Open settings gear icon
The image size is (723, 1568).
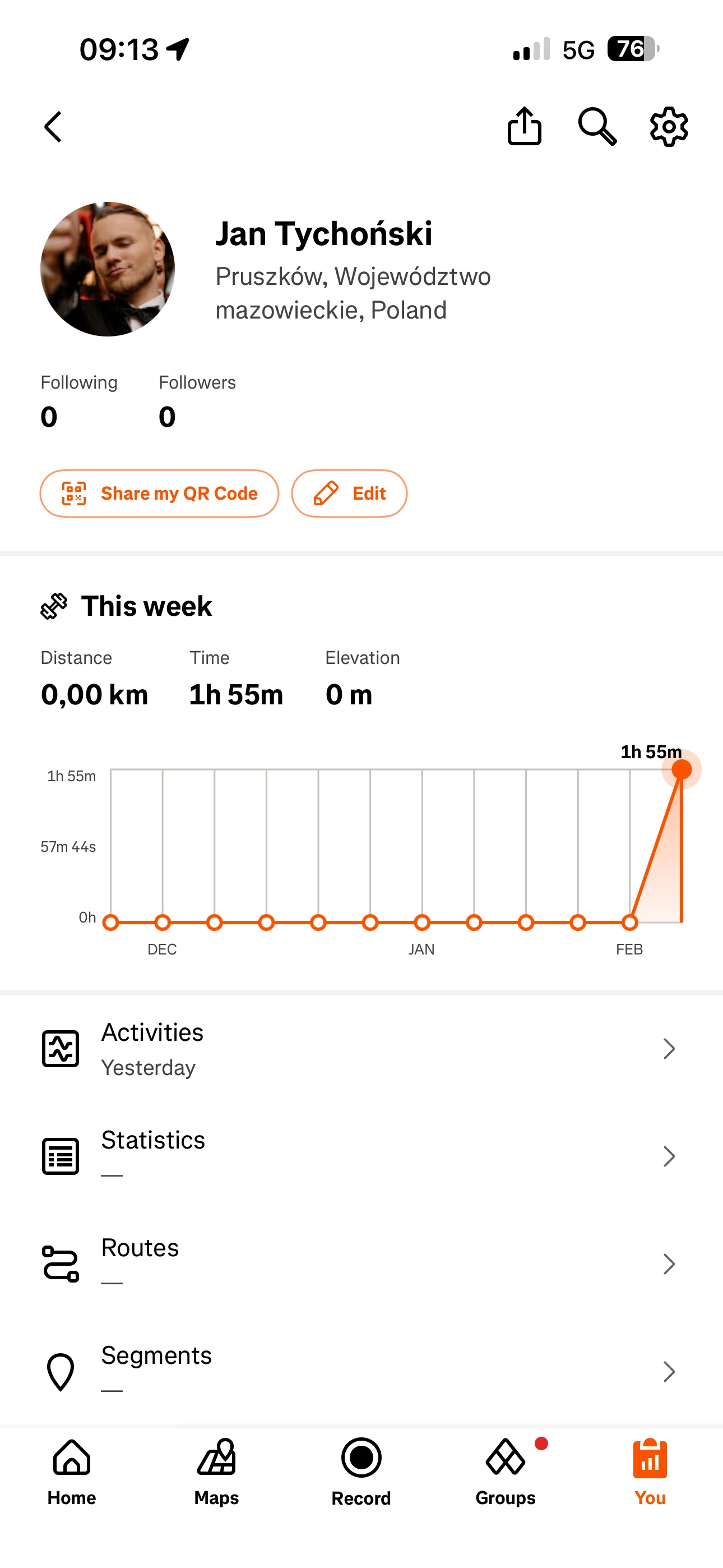click(x=669, y=127)
